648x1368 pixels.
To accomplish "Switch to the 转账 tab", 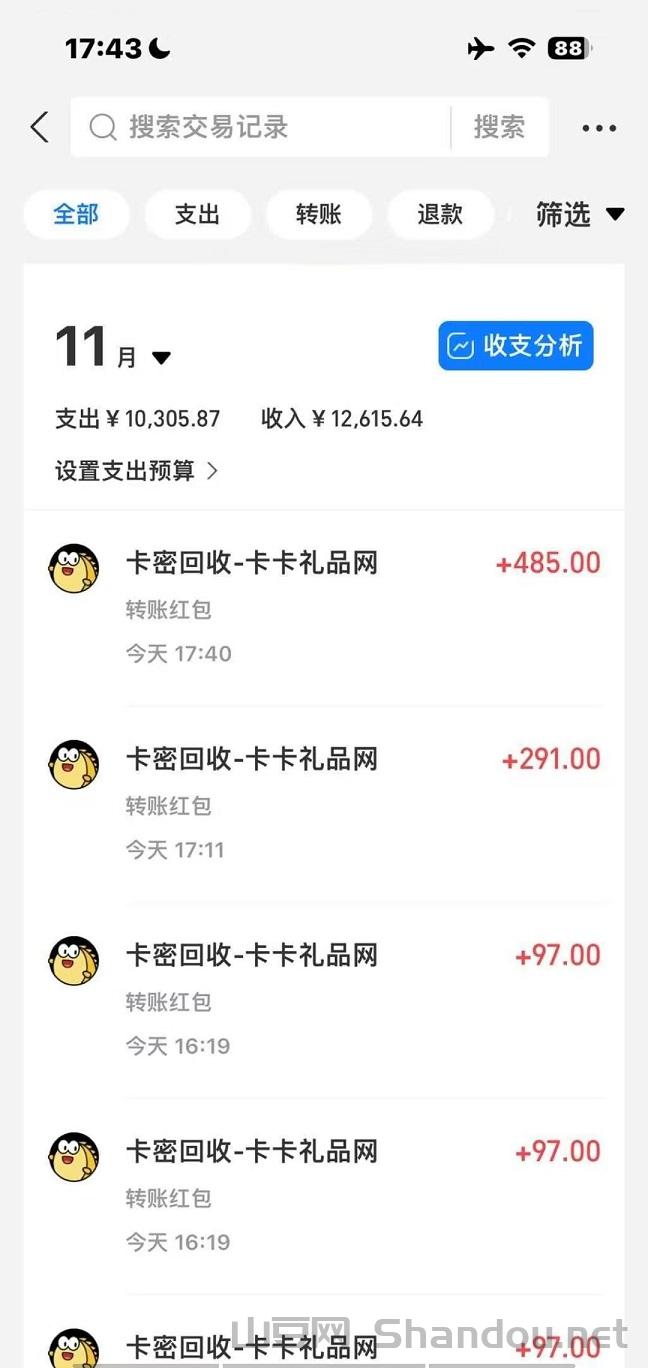I will coord(318,214).
